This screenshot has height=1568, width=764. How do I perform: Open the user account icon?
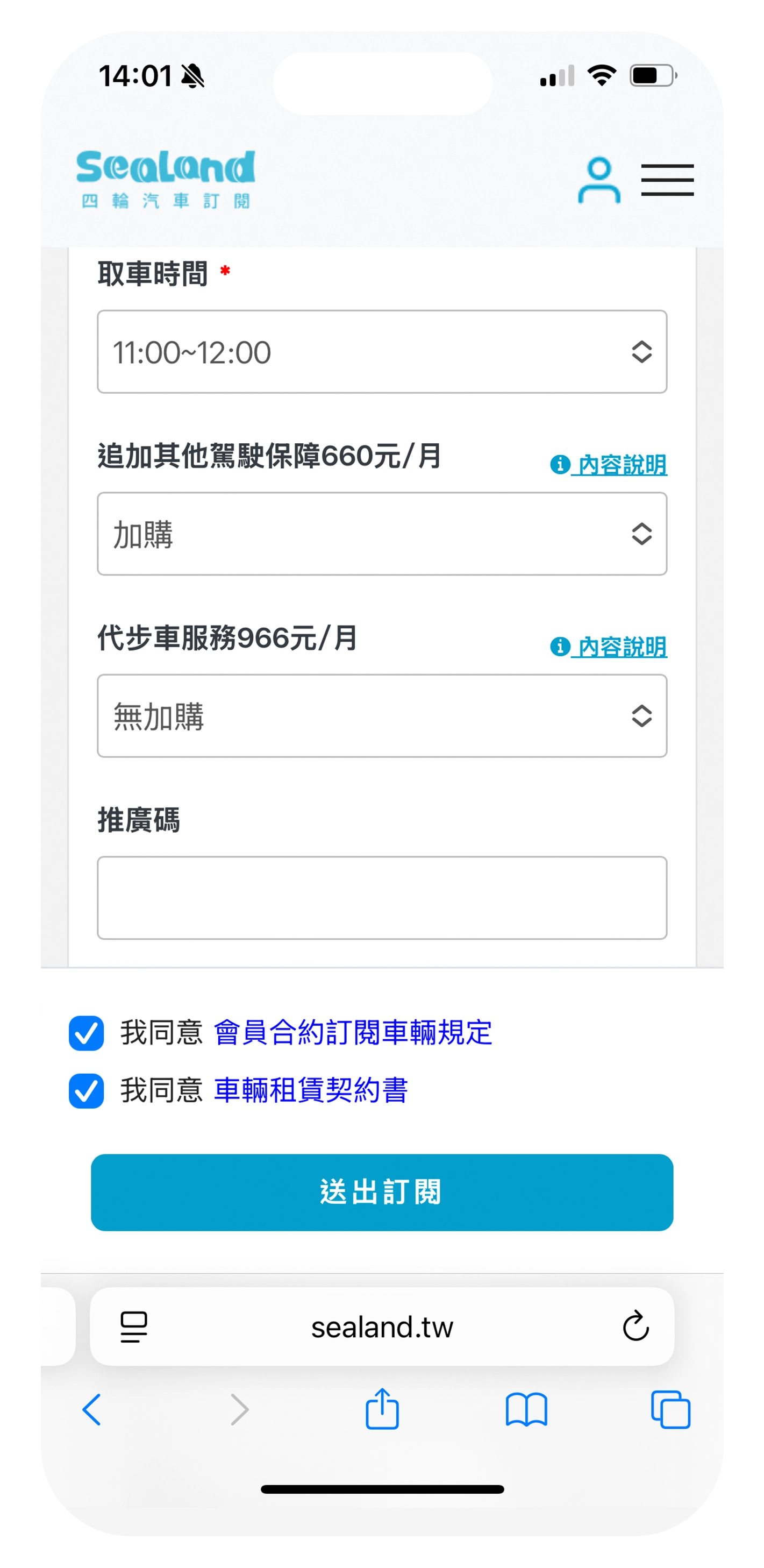click(598, 180)
